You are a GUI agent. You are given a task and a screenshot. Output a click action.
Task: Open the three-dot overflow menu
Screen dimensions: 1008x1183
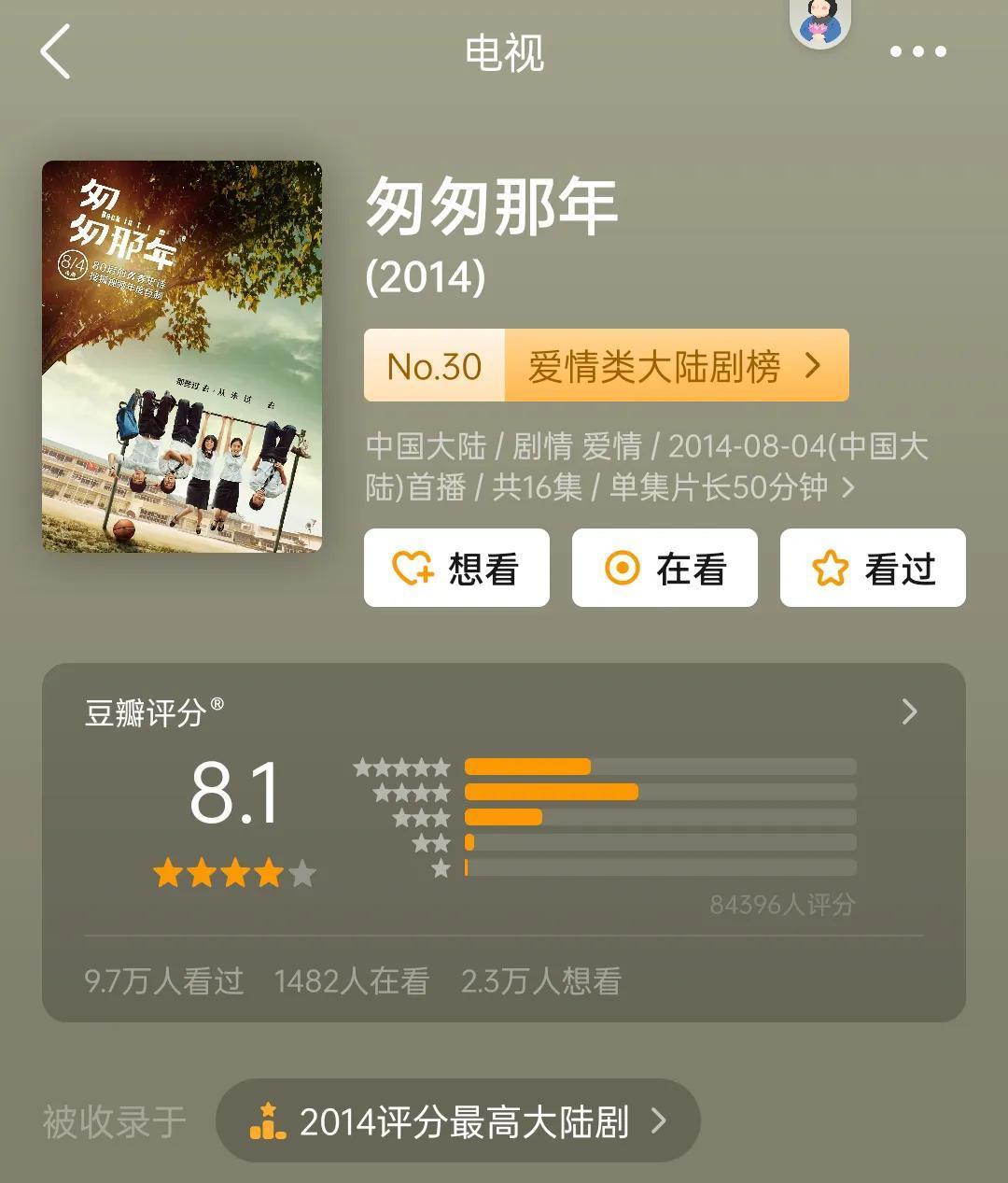coord(917,52)
